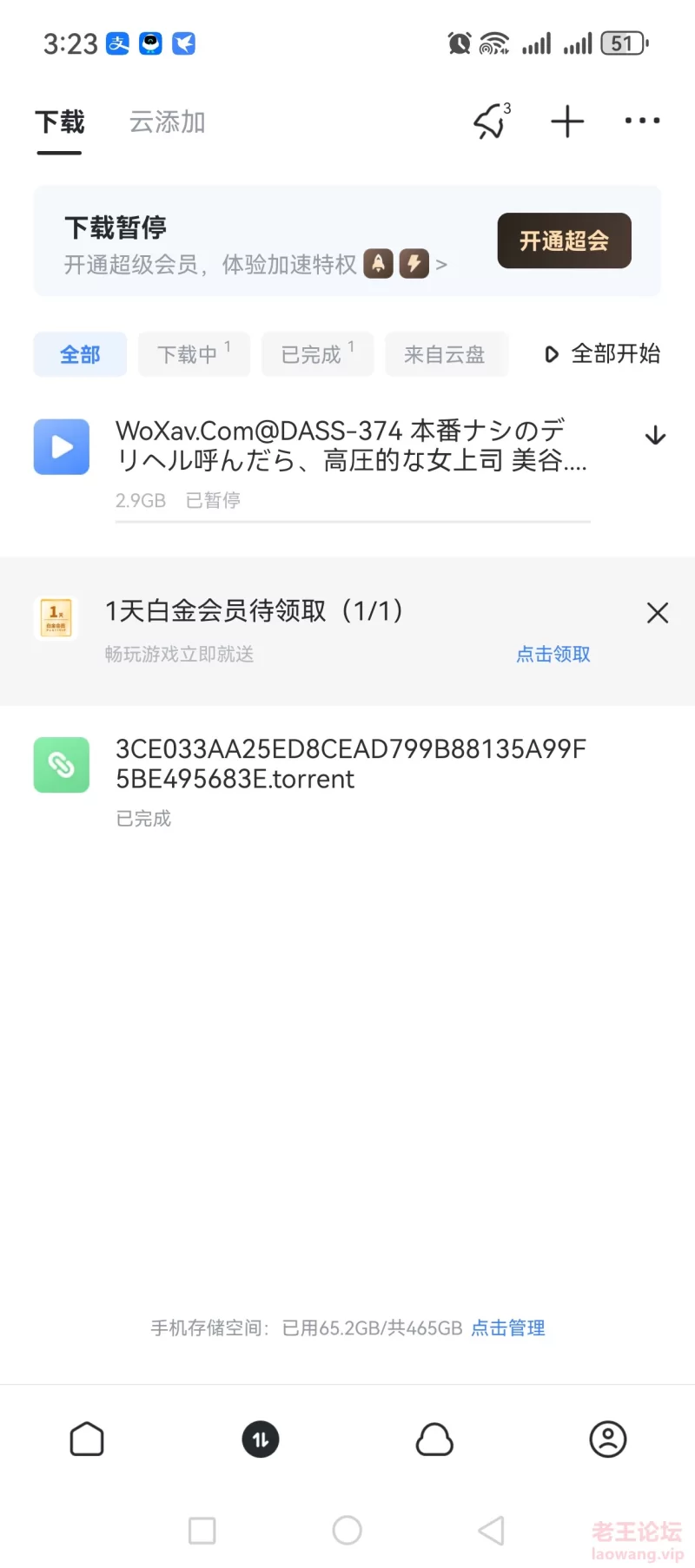Viewport: 695px width, 1568px height.
Task: Show 来自云盘 items
Action: tap(446, 354)
